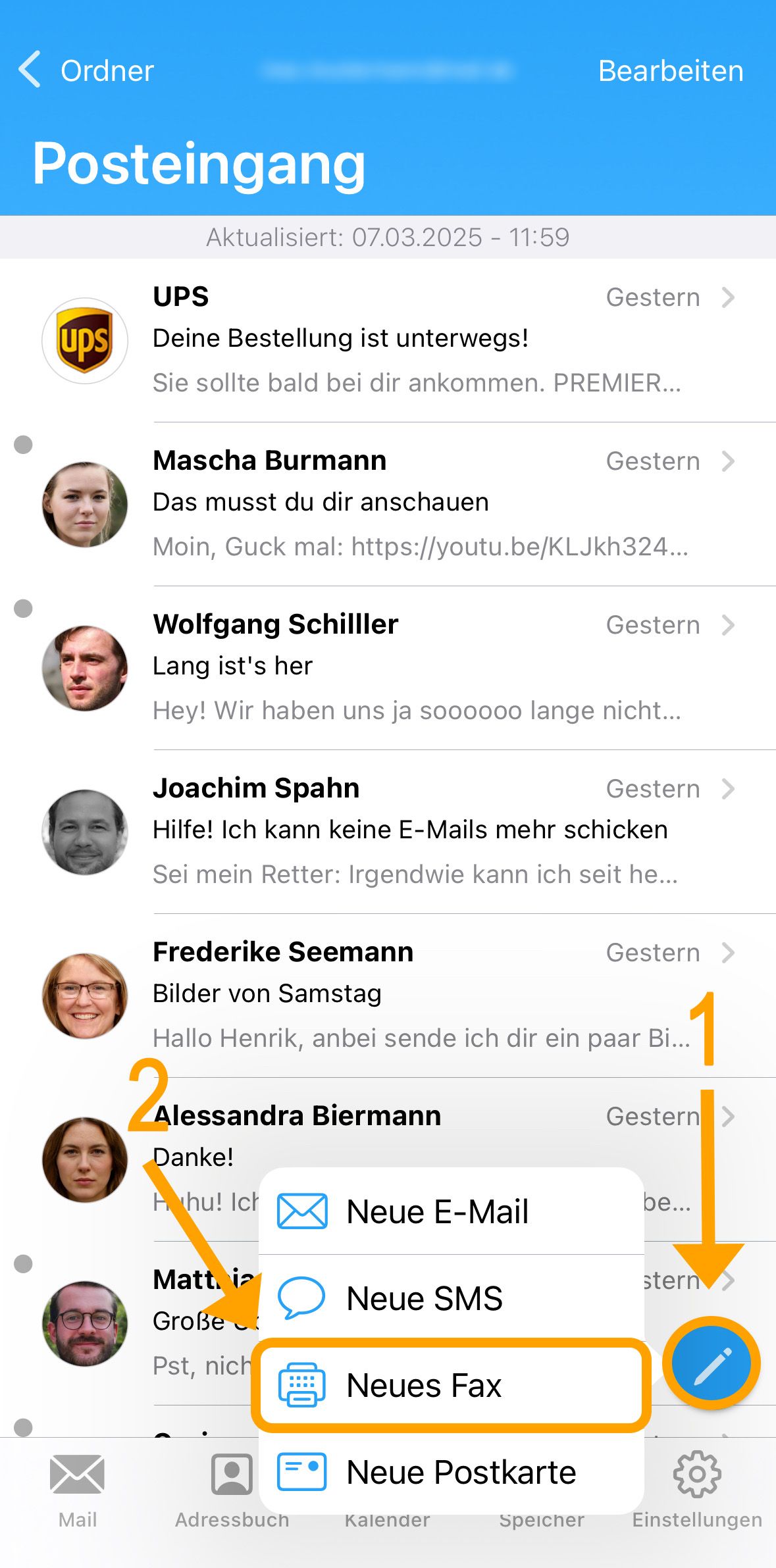Viewport: 776px width, 1568px height.
Task: Choose Neue Postkarte
Action: [452, 1472]
